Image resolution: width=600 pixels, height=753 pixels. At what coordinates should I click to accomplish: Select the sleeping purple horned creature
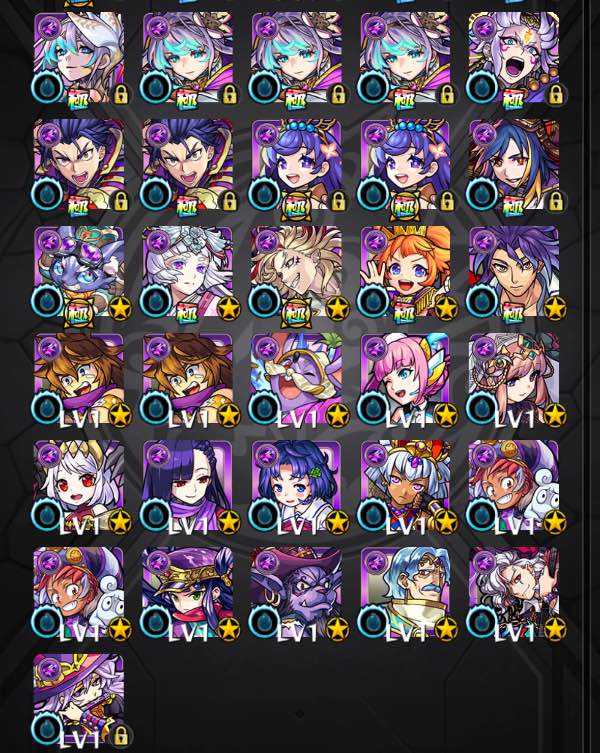(296, 380)
